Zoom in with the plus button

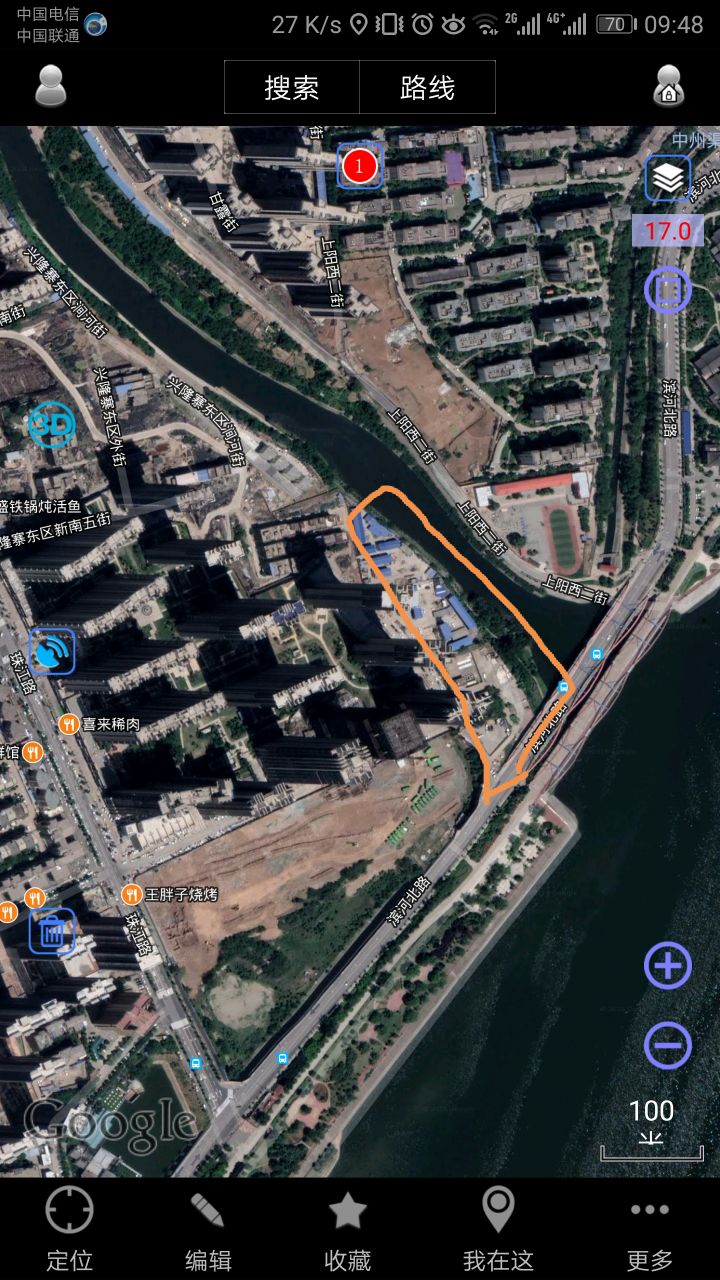(x=667, y=966)
